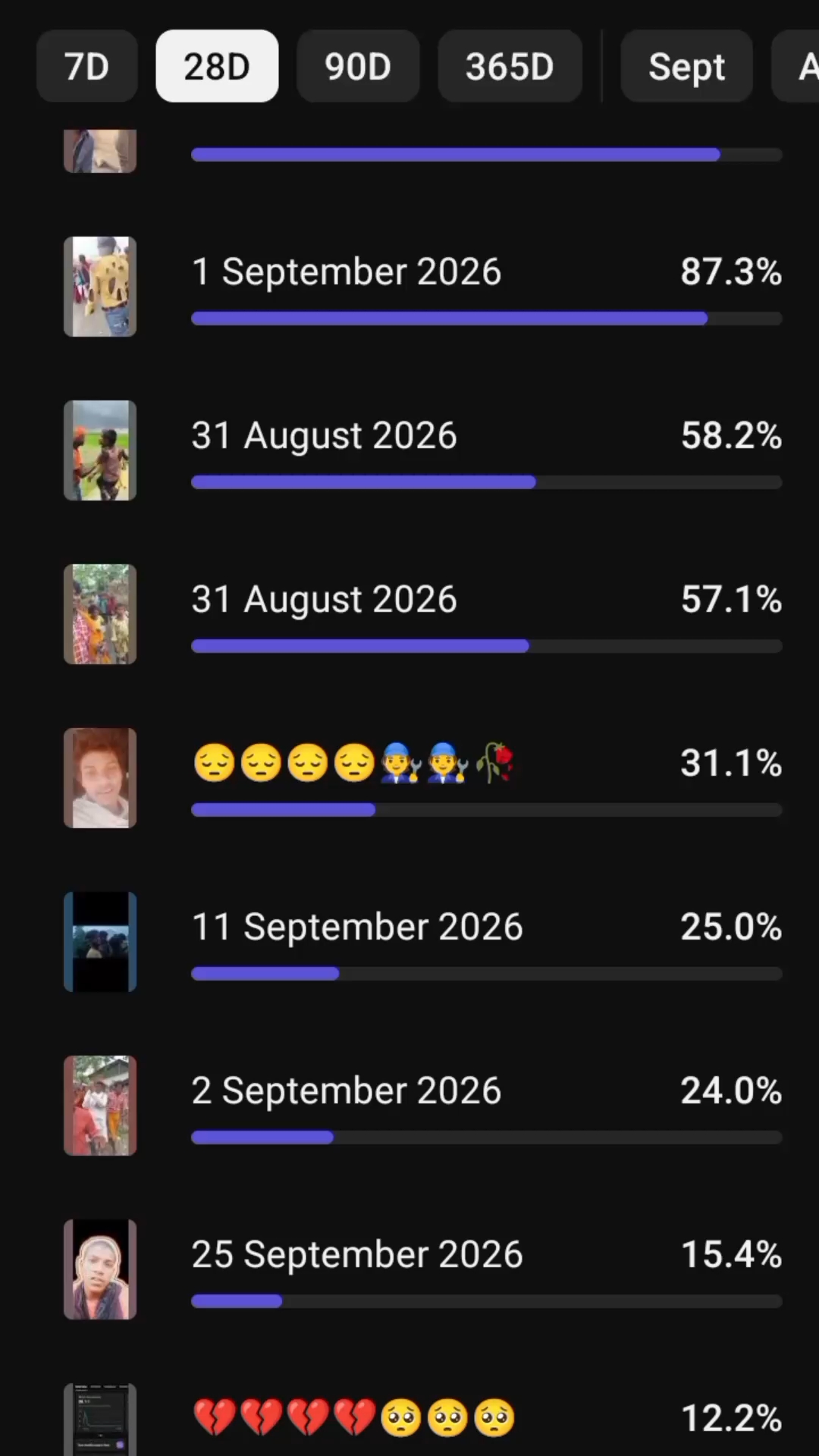Open the 1 September 2026 video row
Screen dimensions: 819x1456
(422, 287)
